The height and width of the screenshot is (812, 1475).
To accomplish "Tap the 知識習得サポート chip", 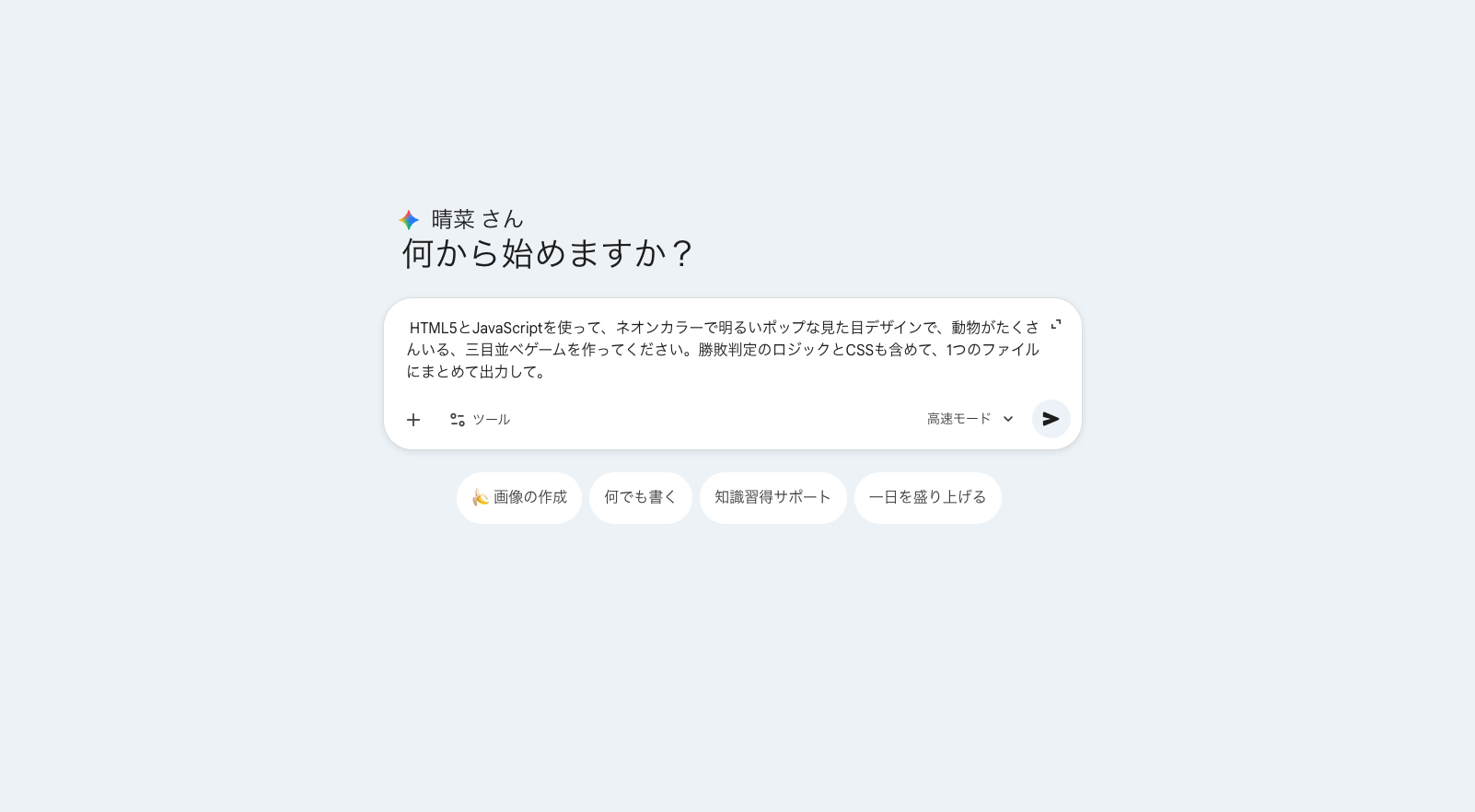I will [772, 497].
